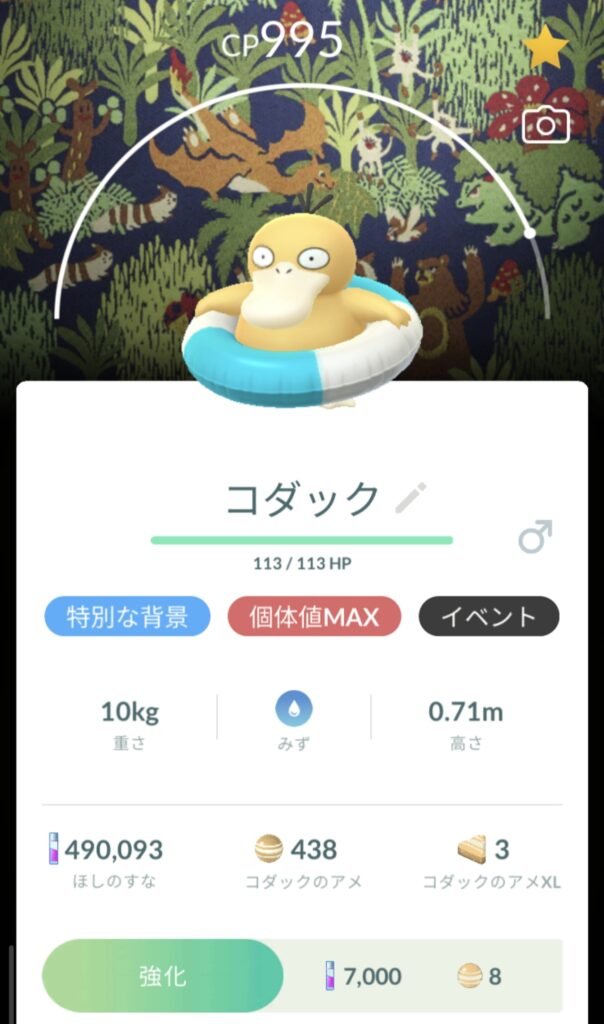
Task: Open the AR camera snapshot
Action: pyautogui.click(x=545, y=125)
